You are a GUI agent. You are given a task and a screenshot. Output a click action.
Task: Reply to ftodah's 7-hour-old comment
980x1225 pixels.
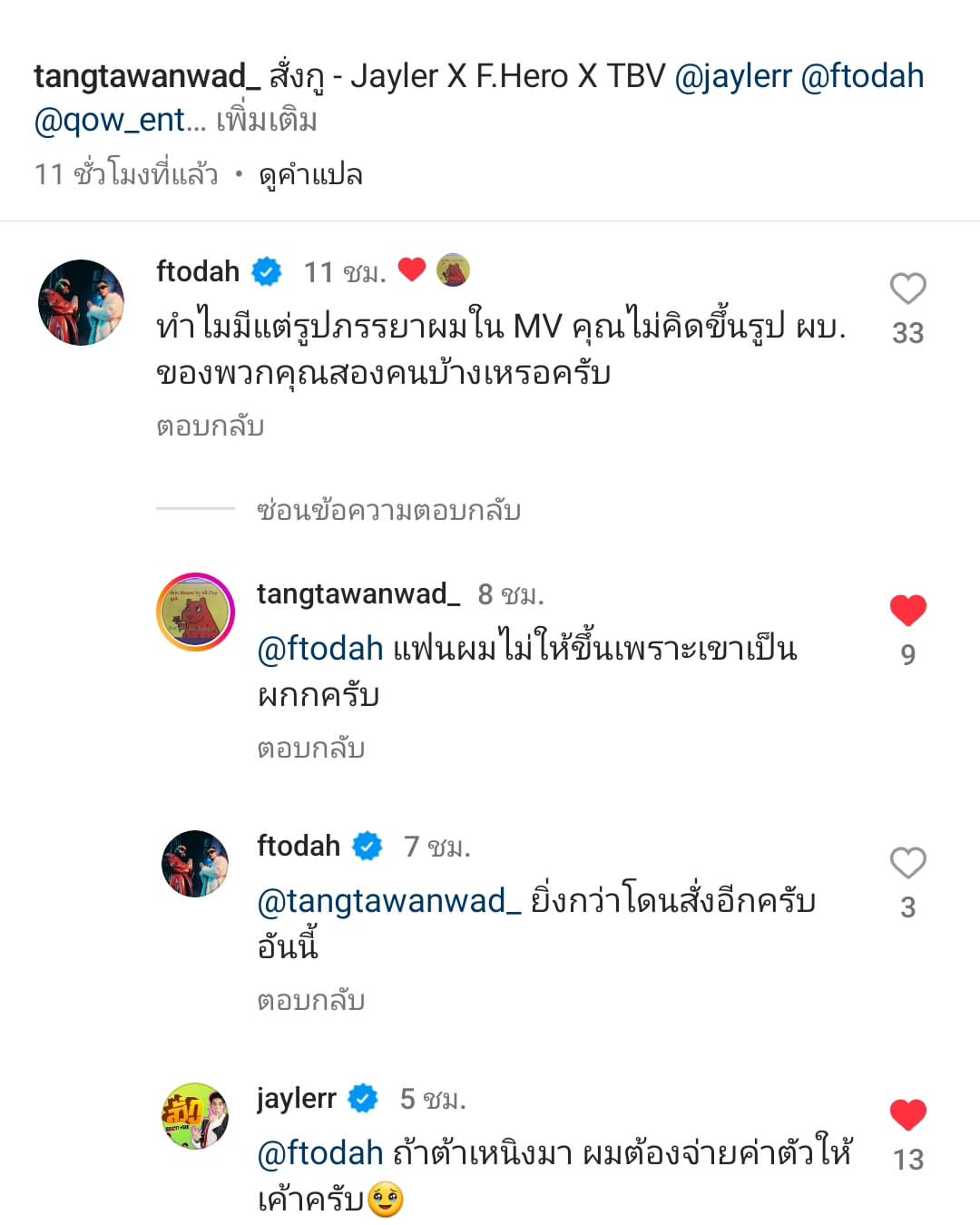(x=310, y=1001)
